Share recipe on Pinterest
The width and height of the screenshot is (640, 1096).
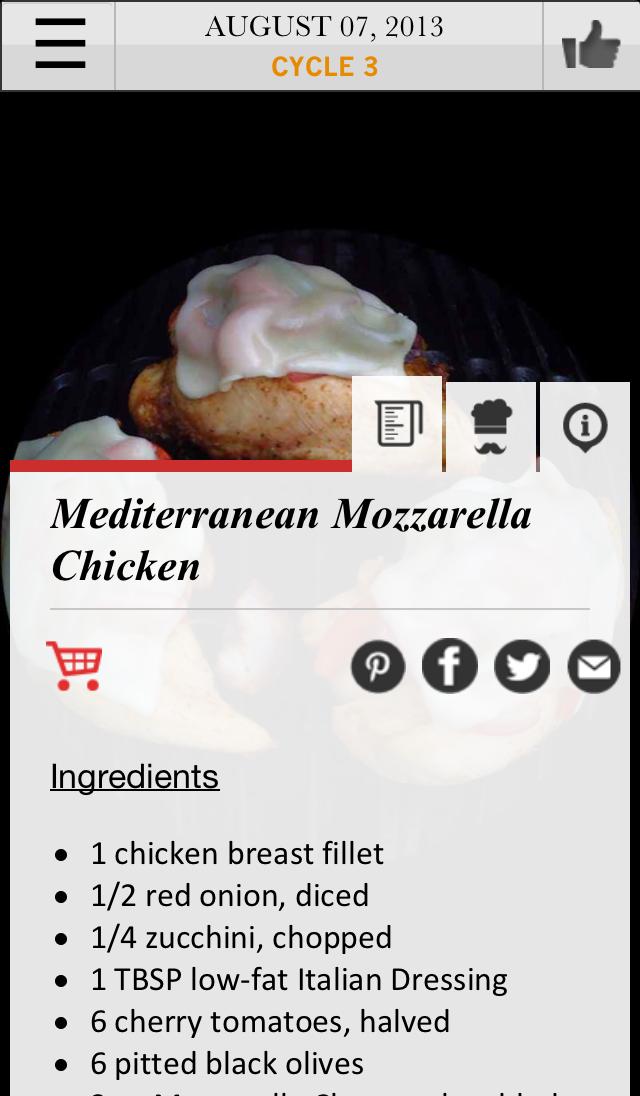pos(378,667)
